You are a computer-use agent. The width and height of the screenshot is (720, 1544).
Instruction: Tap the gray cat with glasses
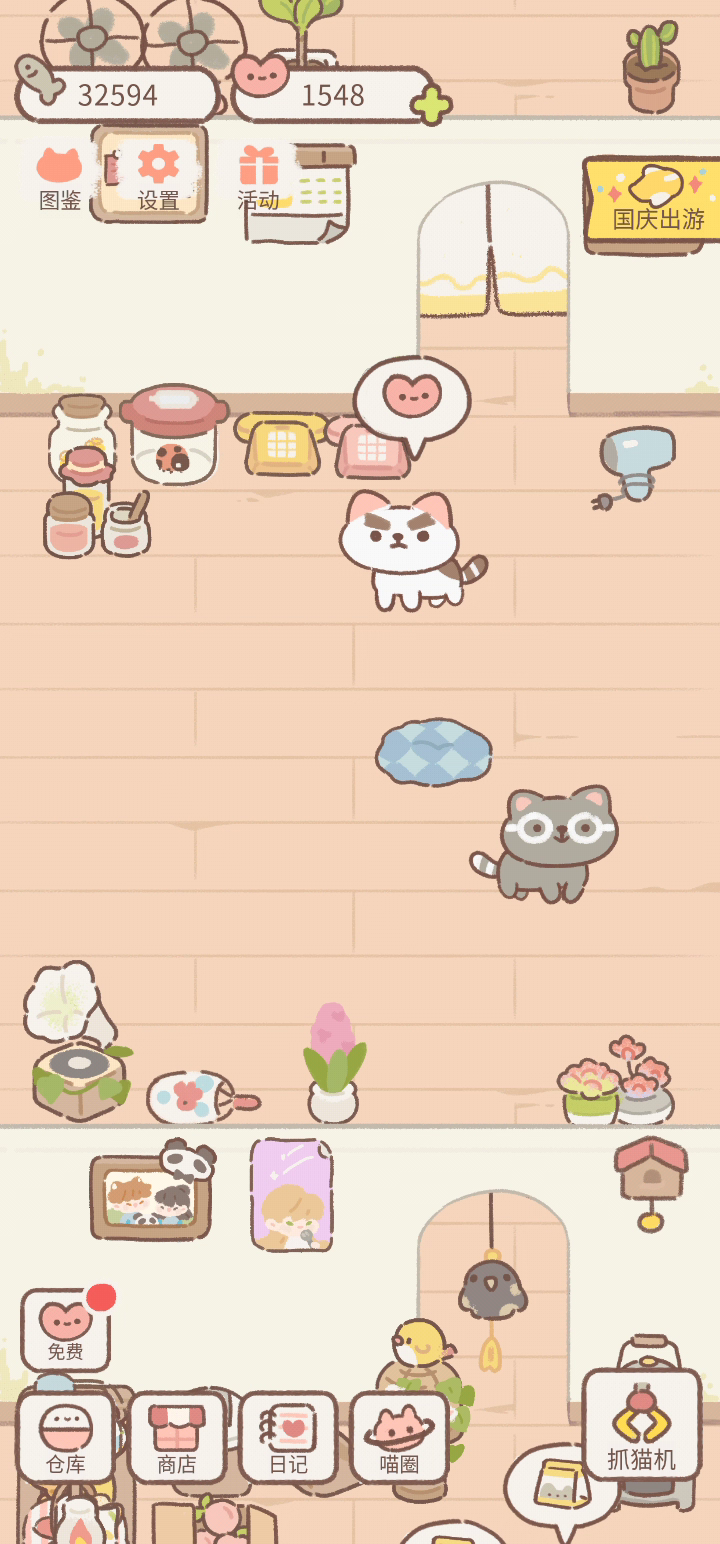point(548,842)
